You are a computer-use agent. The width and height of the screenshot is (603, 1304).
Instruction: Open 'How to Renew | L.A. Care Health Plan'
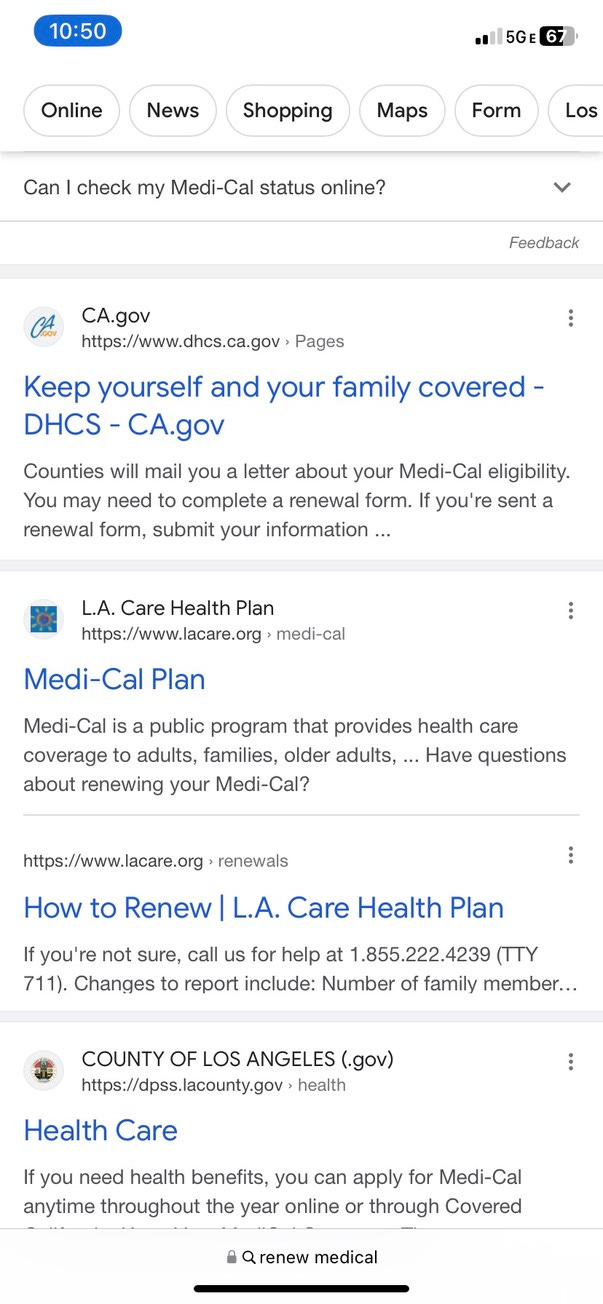pos(263,908)
